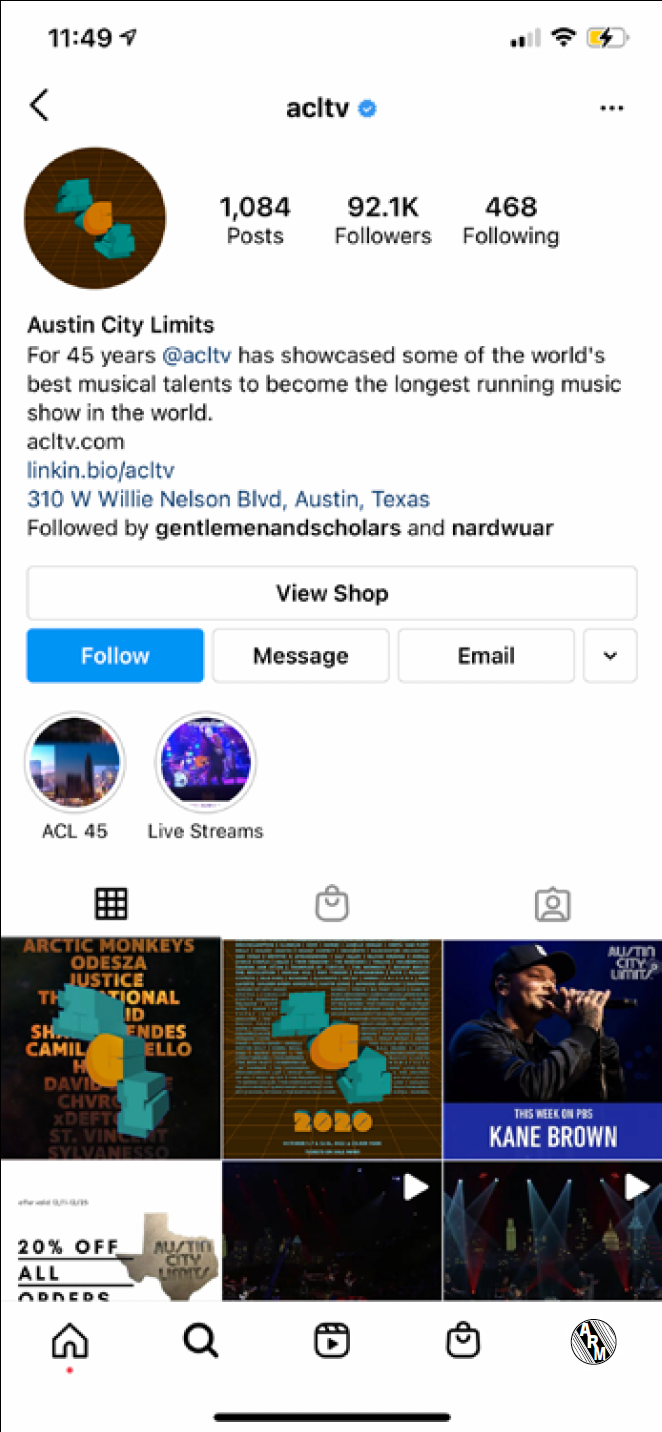Viewport: 662px width, 1432px height.
Task: Open the Willie Nelson Blvd address
Action: (x=228, y=499)
